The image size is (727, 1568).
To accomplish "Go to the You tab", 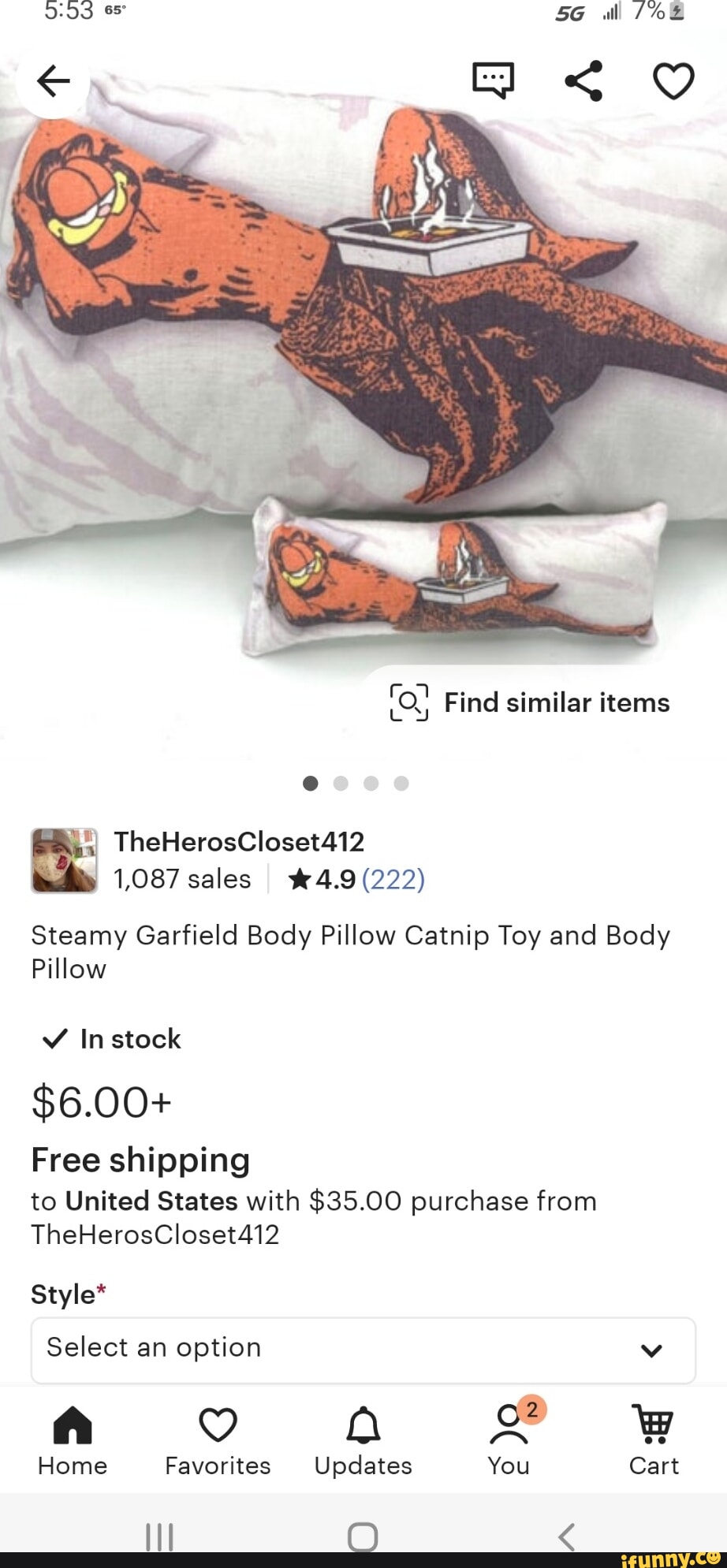I will tap(509, 1441).
